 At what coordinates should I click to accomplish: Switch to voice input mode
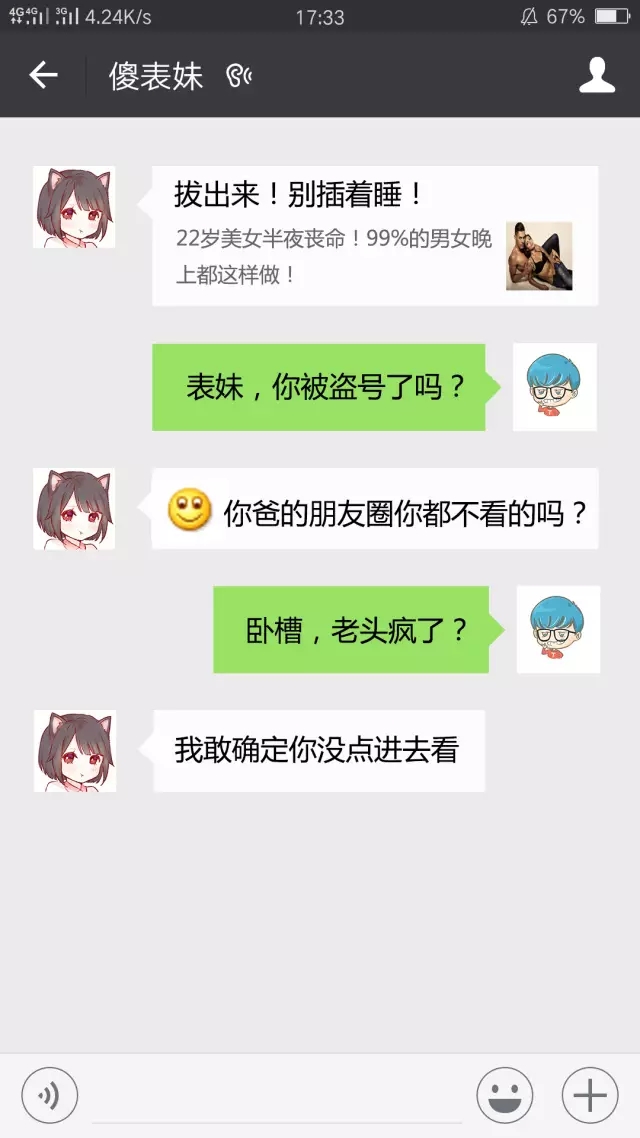point(49,1096)
